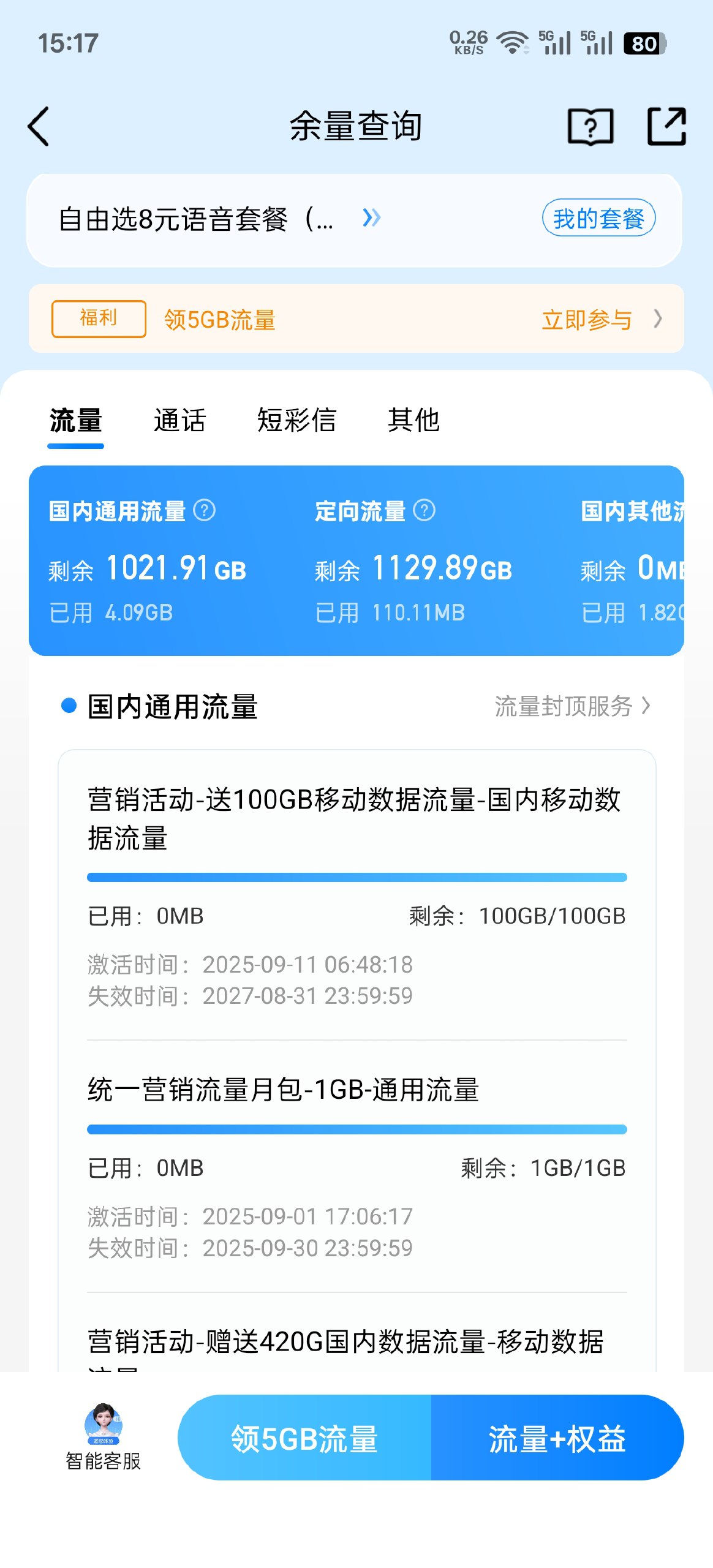713x1568 pixels.
Task: Open help icon next to 国内通用流量
Action: [205, 510]
